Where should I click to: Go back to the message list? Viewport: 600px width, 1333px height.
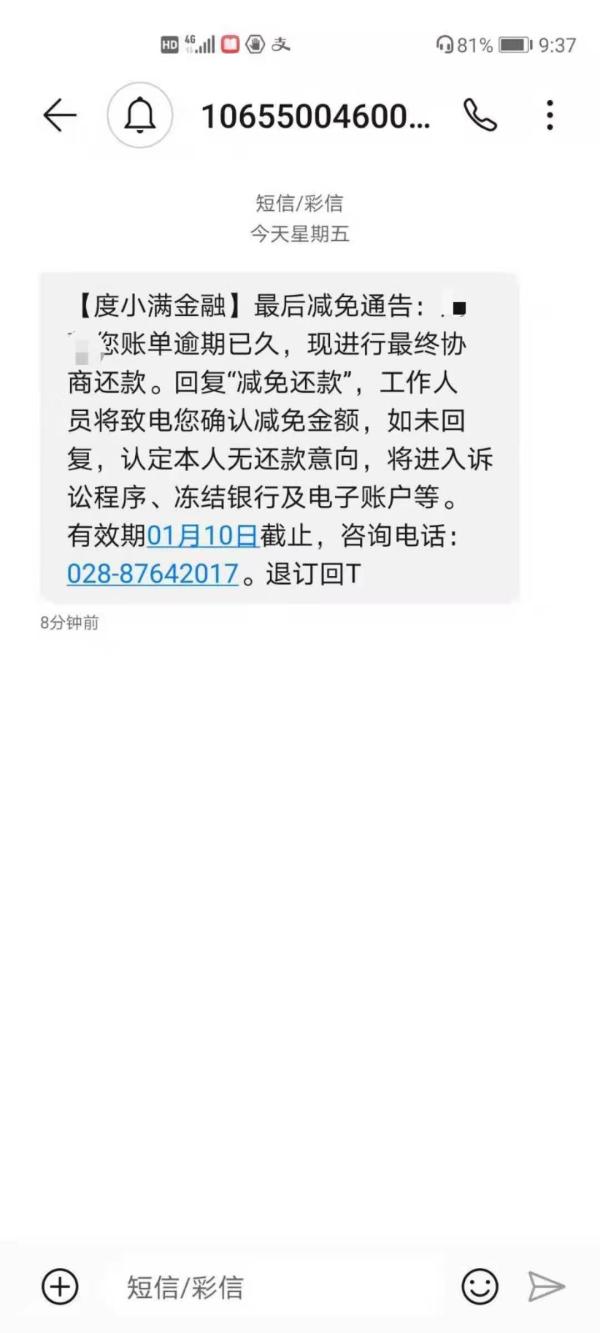(x=59, y=116)
